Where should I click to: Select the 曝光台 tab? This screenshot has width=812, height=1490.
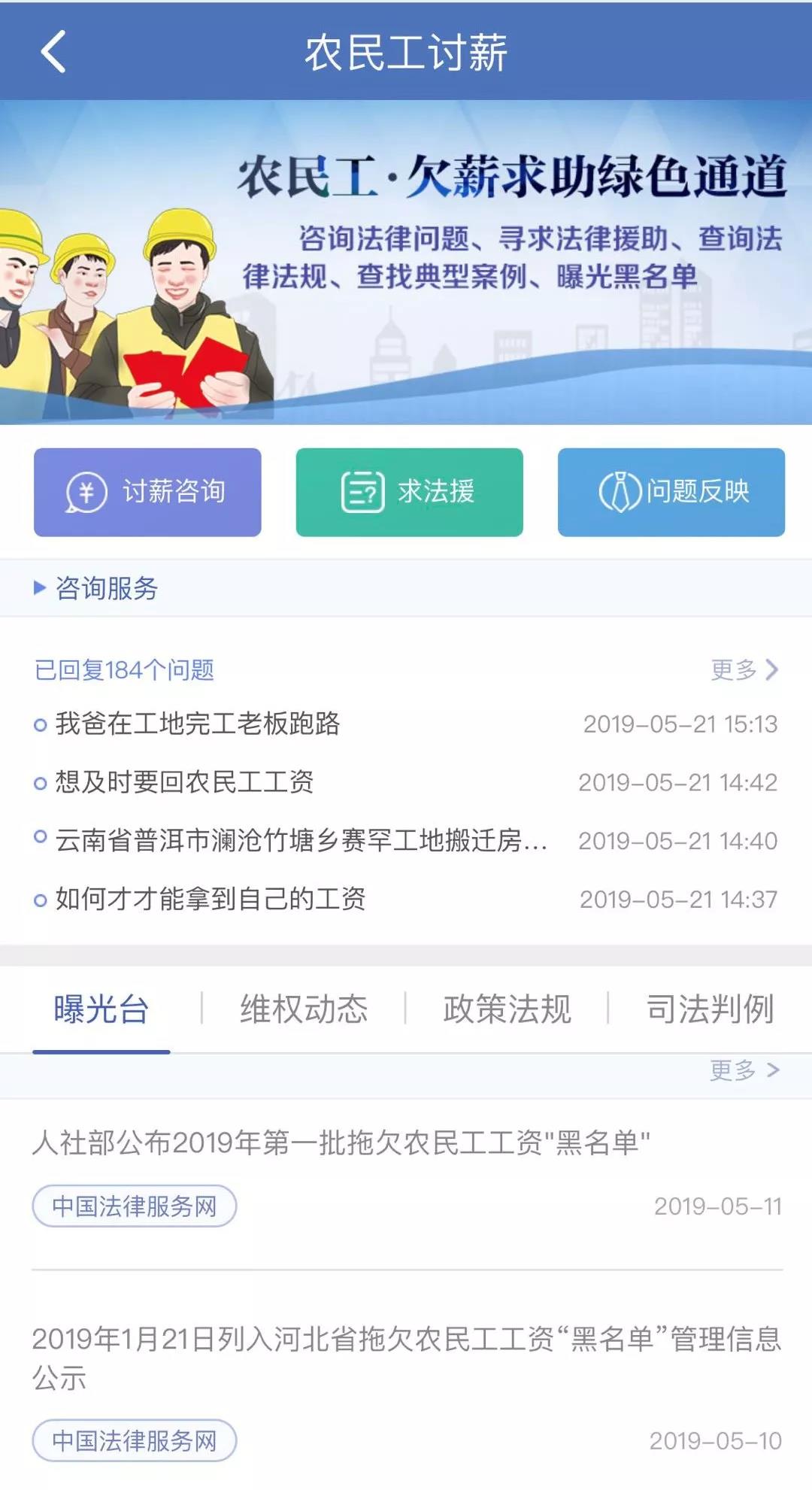pos(101,1009)
